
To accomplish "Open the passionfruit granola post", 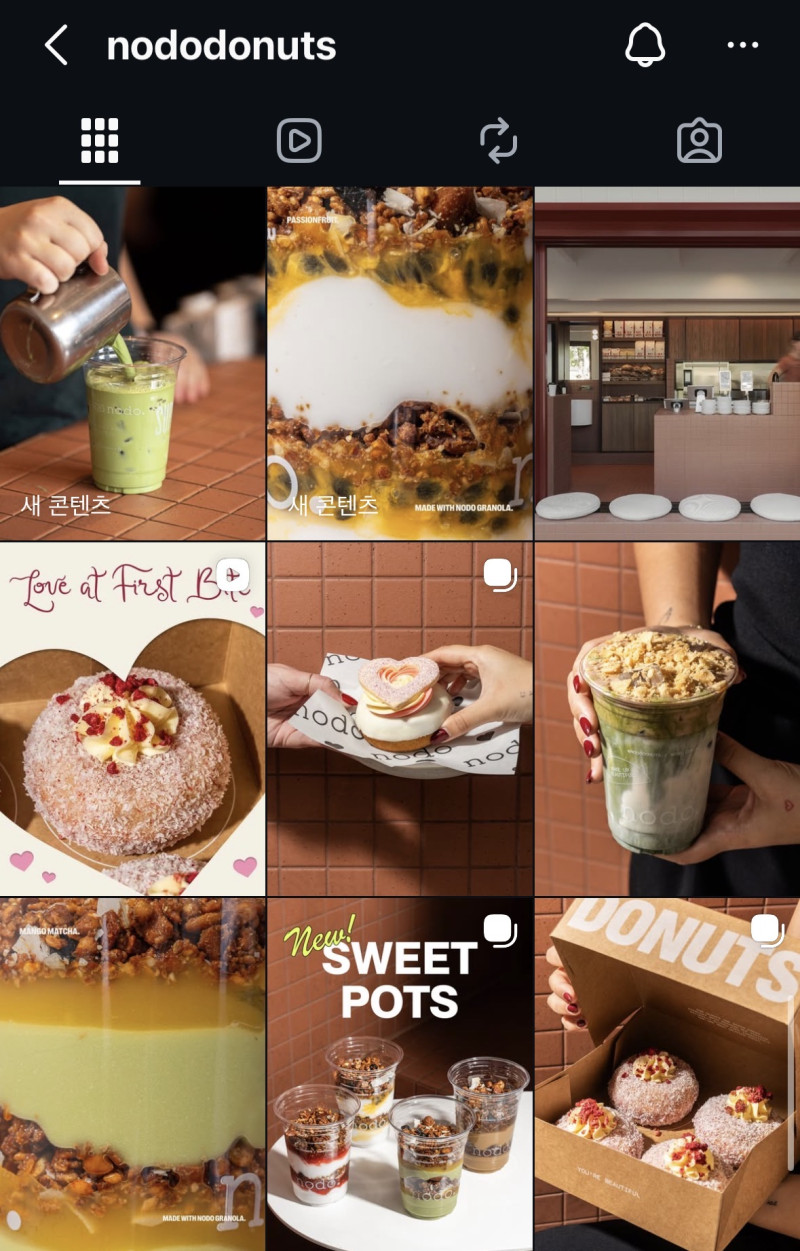I will (x=399, y=363).
